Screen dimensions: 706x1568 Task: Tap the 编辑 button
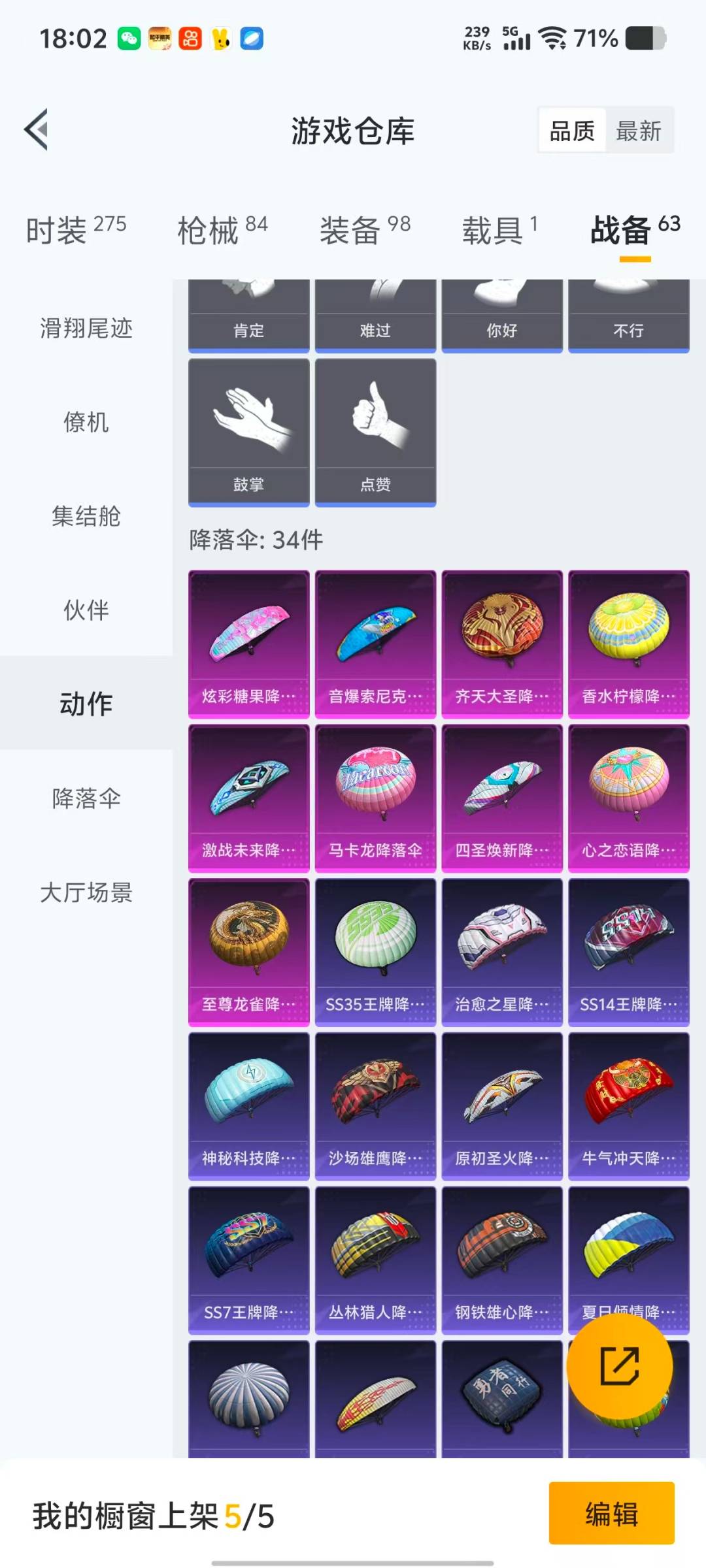pos(611,1513)
